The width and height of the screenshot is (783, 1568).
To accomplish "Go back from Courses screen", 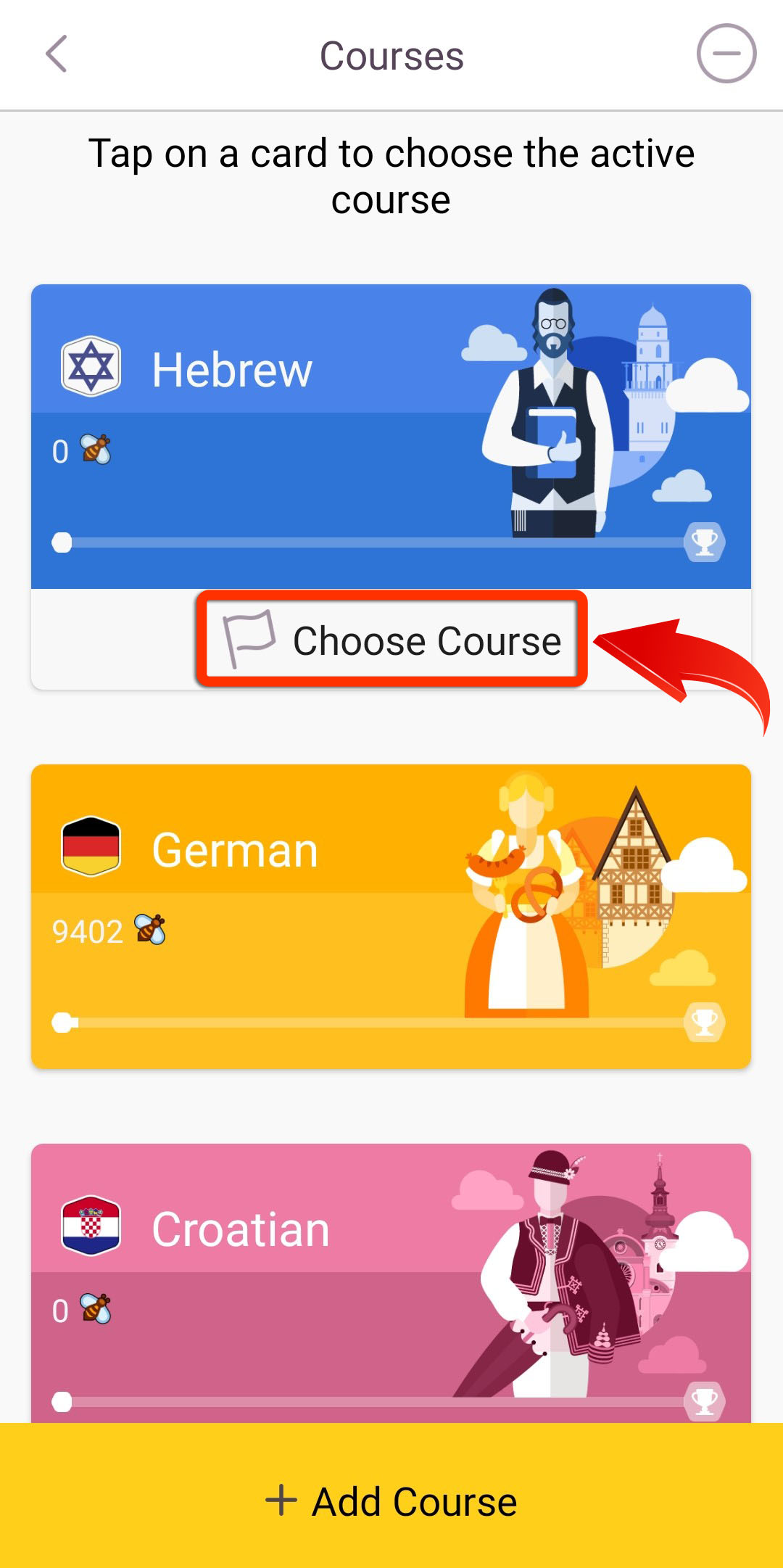I will click(x=57, y=54).
